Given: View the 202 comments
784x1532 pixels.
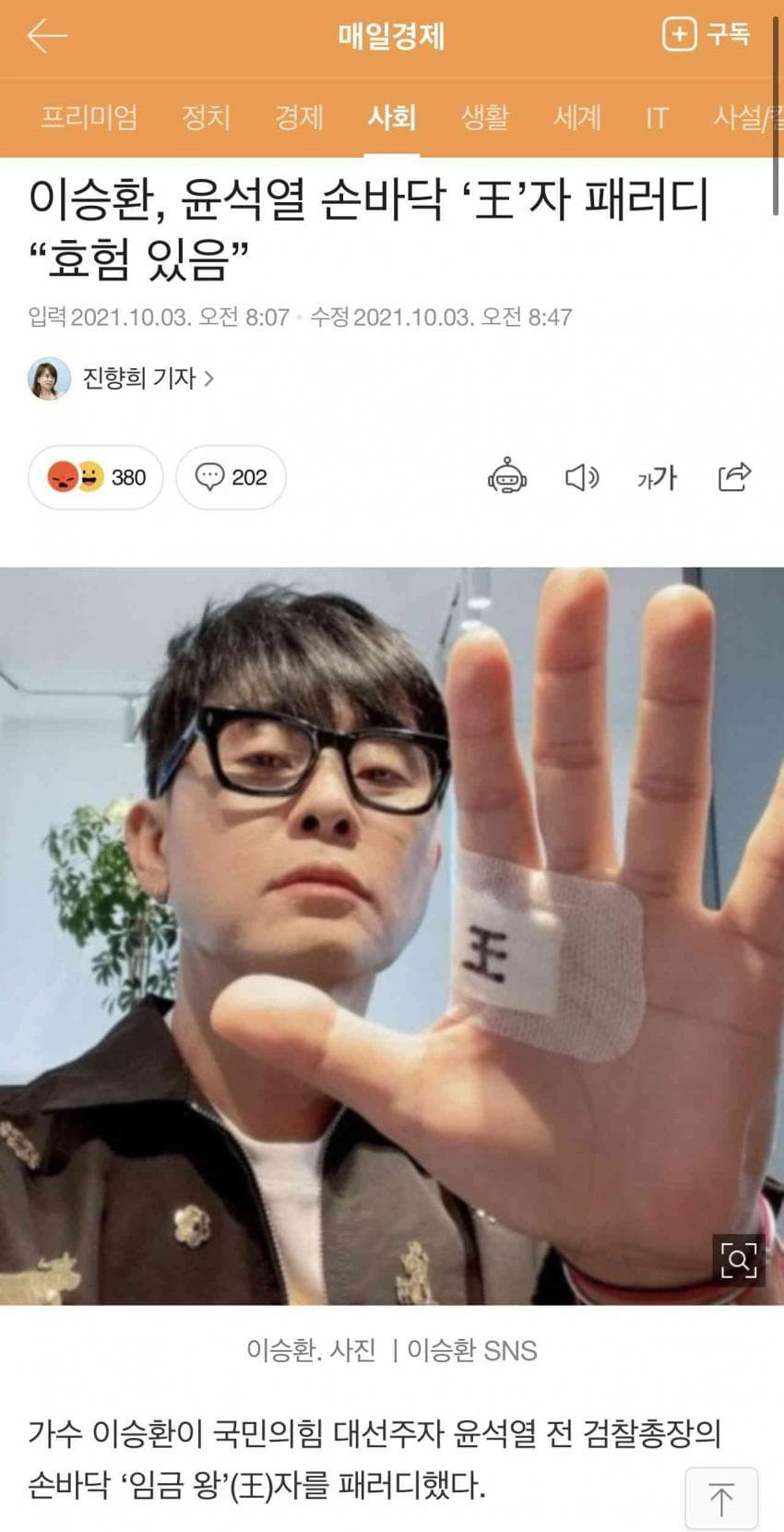Looking at the screenshot, I should click(x=231, y=477).
